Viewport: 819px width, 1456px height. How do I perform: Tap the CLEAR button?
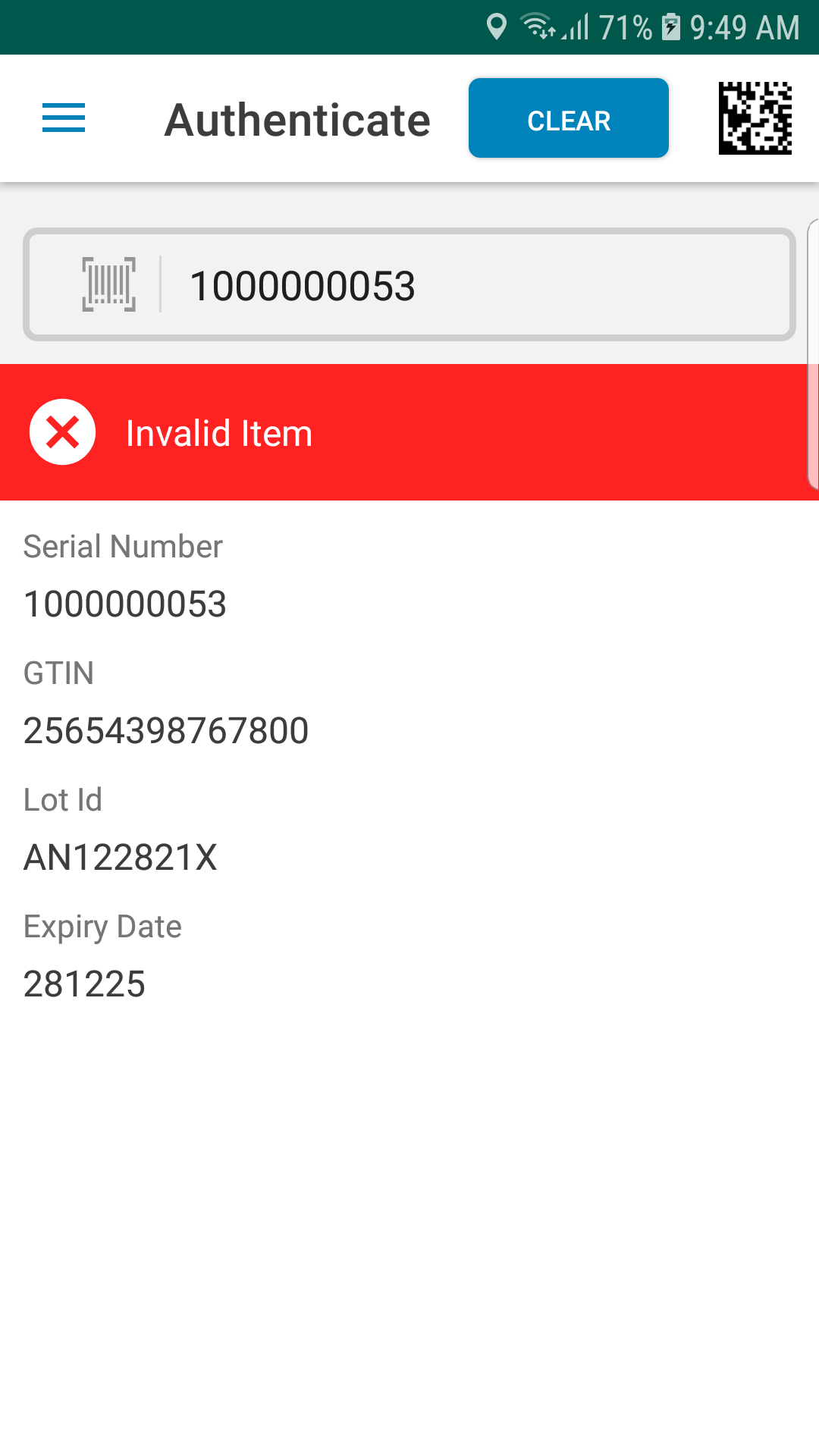[569, 118]
